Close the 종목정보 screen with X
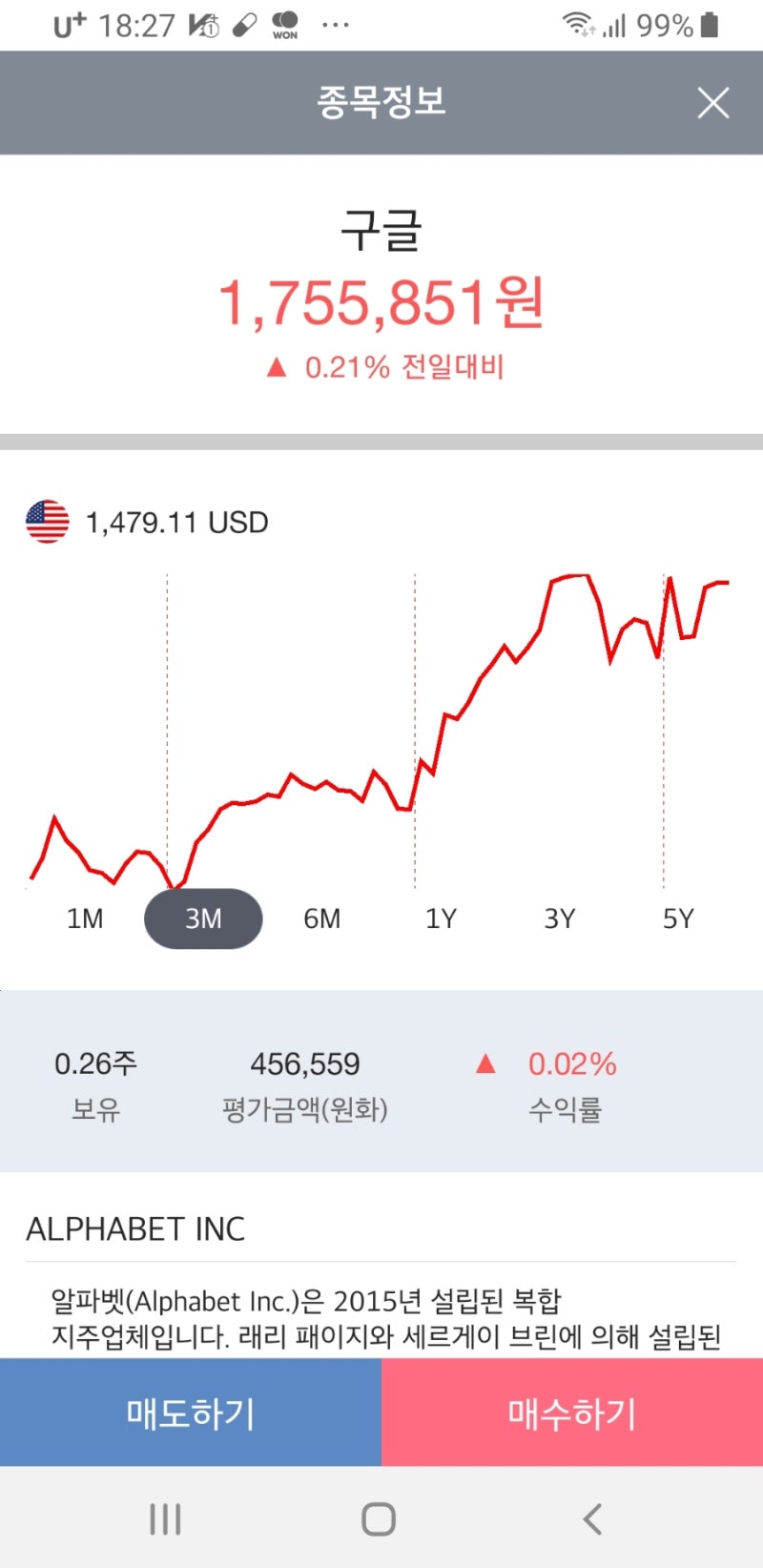 (x=712, y=103)
